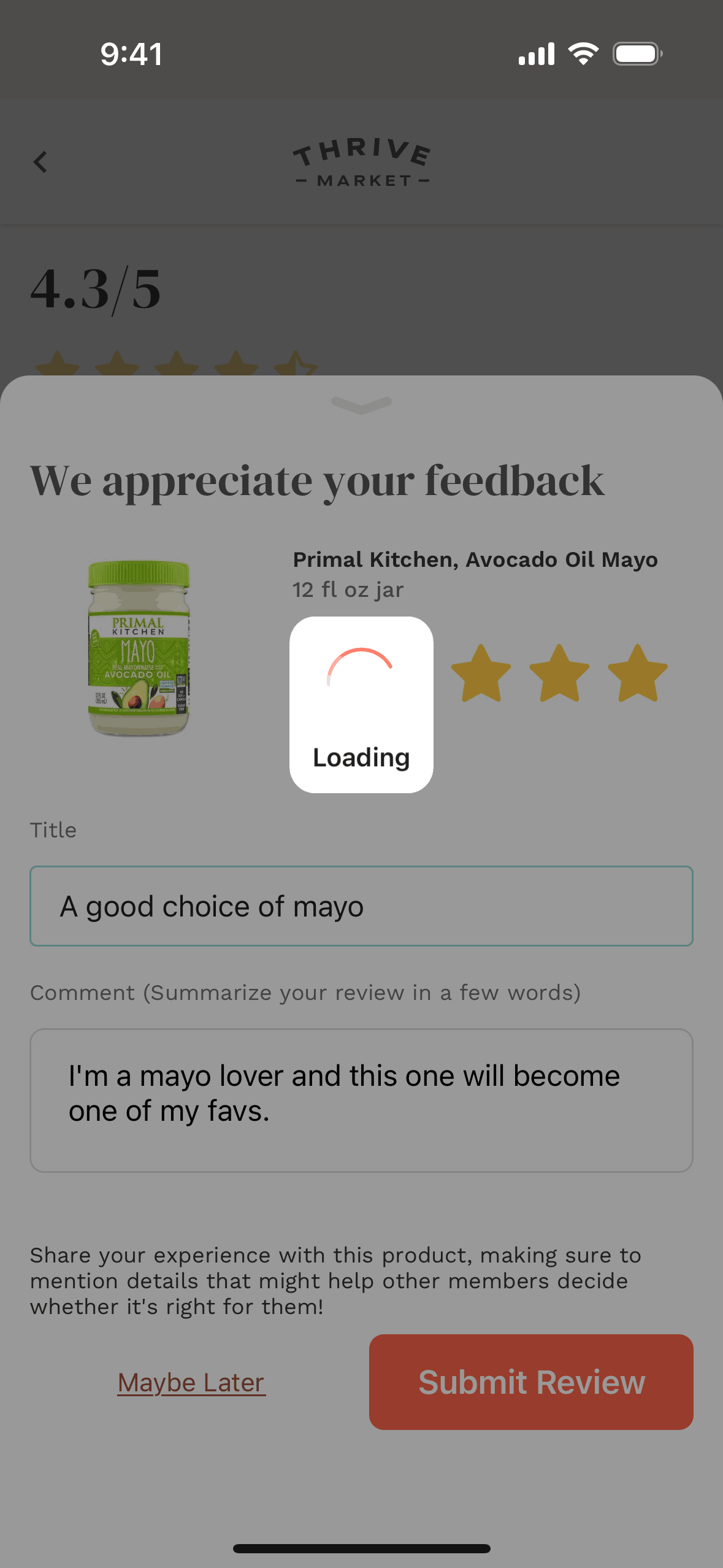Edit the review Title field
The width and height of the screenshot is (723, 1568).
(361, 906)
